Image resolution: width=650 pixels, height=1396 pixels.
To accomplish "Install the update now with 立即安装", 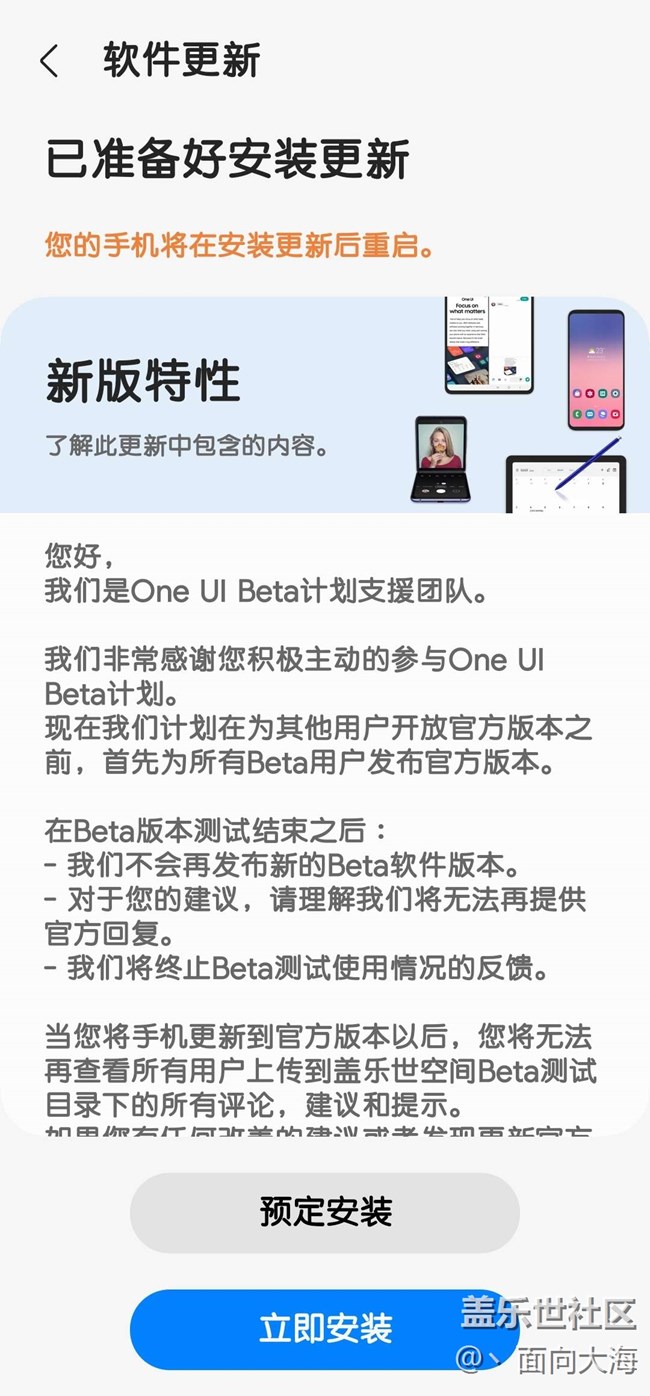I will pos(325,1329).
